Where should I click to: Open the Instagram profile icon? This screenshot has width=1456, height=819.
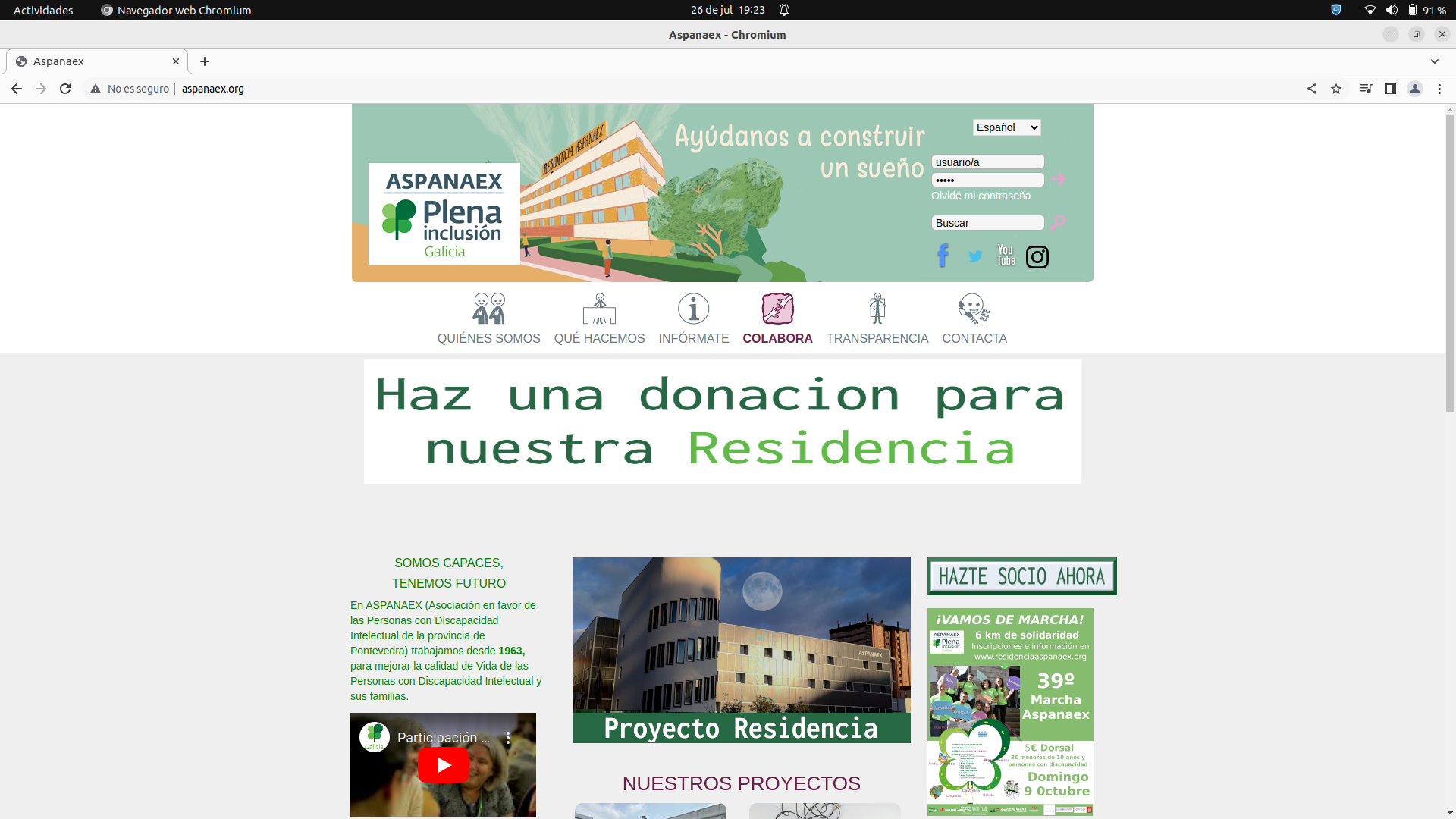click(x=1037, y=257)
